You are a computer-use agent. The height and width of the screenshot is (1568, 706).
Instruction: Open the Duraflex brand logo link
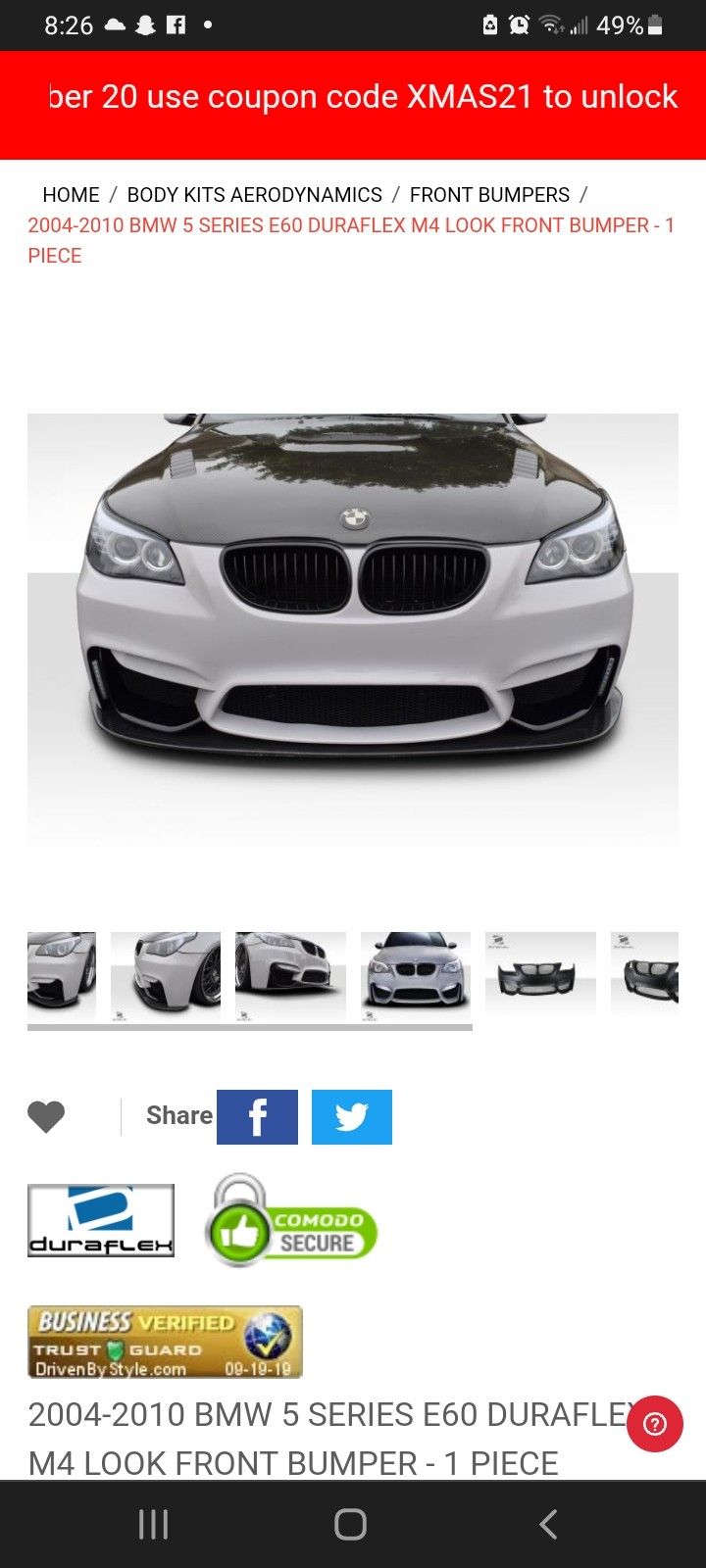[101, 1220]
